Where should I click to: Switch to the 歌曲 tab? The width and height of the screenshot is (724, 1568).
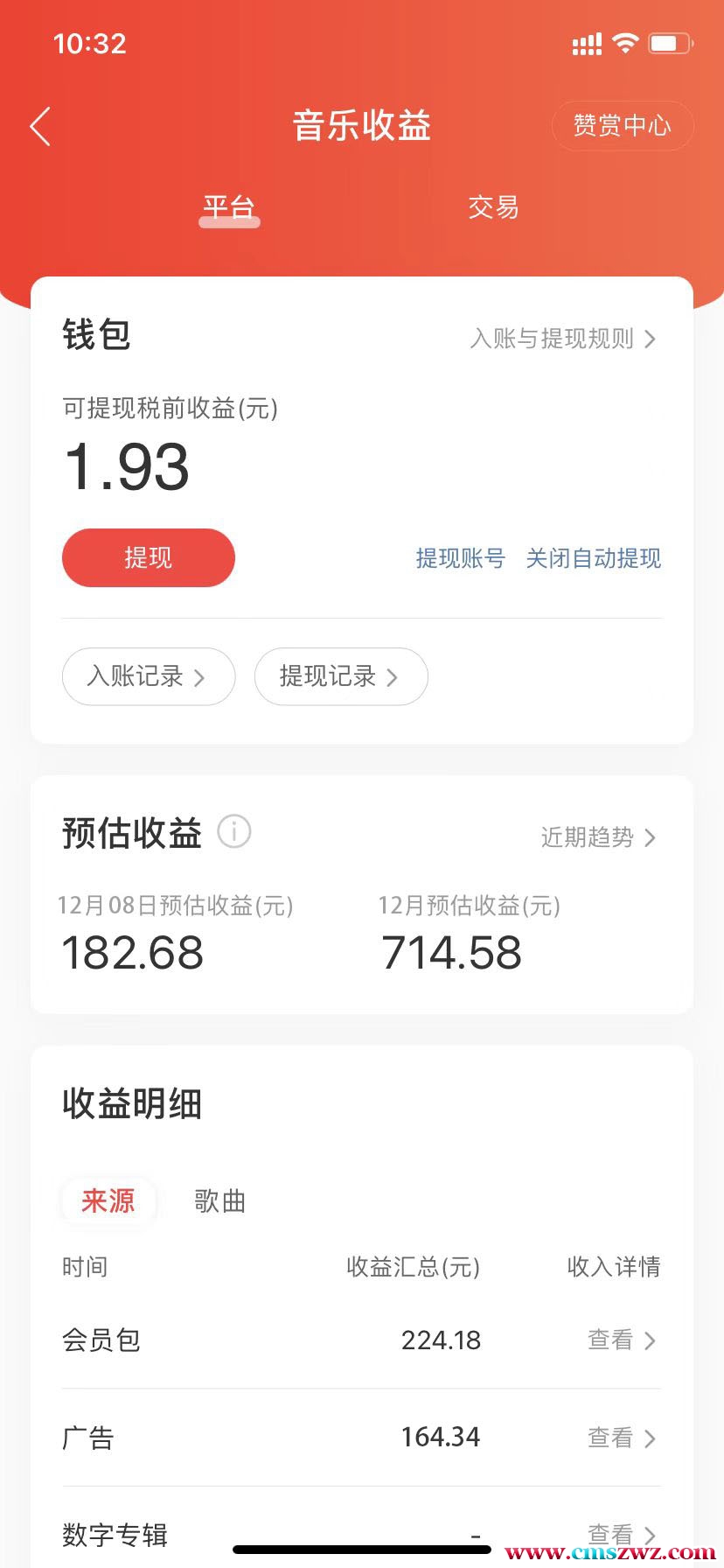tap(220, 1201)
